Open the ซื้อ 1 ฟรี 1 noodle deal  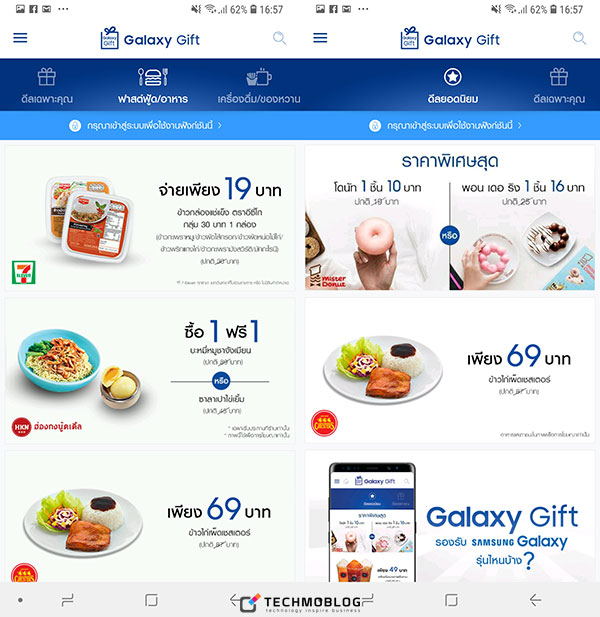(150, 370)
